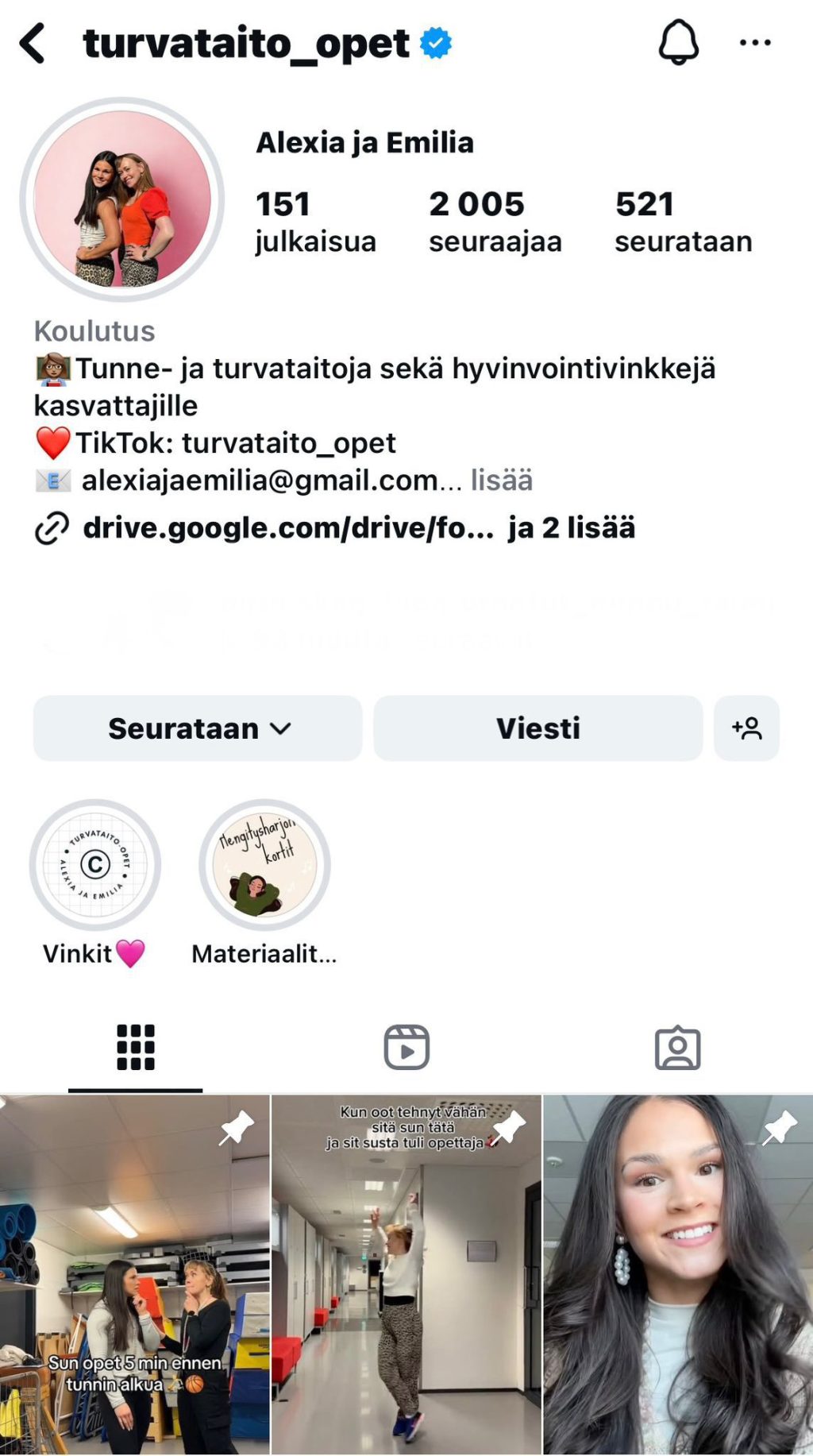Tap the Seurataan dropdown button
Screen dimensions: 813x1456
pos(198,728)
